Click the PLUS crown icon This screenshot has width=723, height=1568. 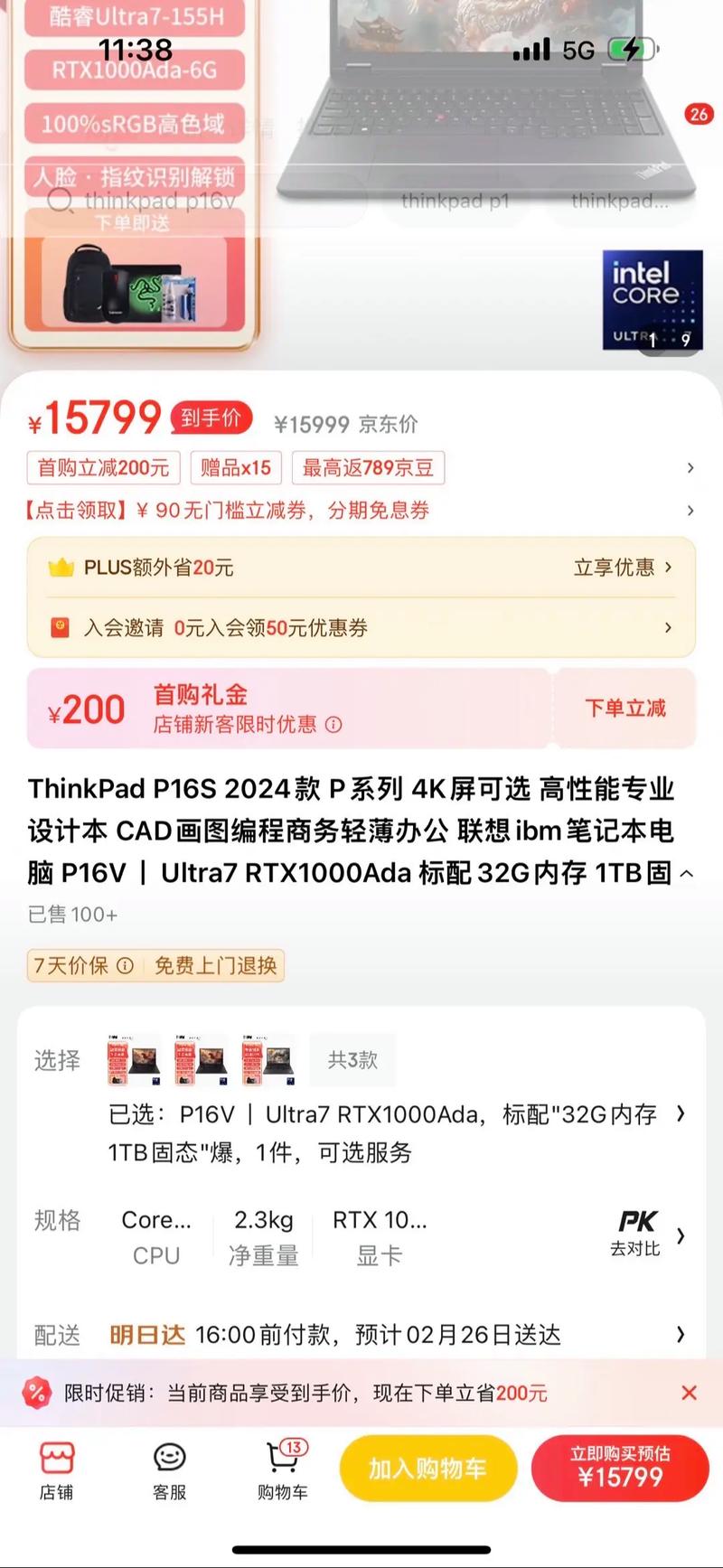point(60,568)
